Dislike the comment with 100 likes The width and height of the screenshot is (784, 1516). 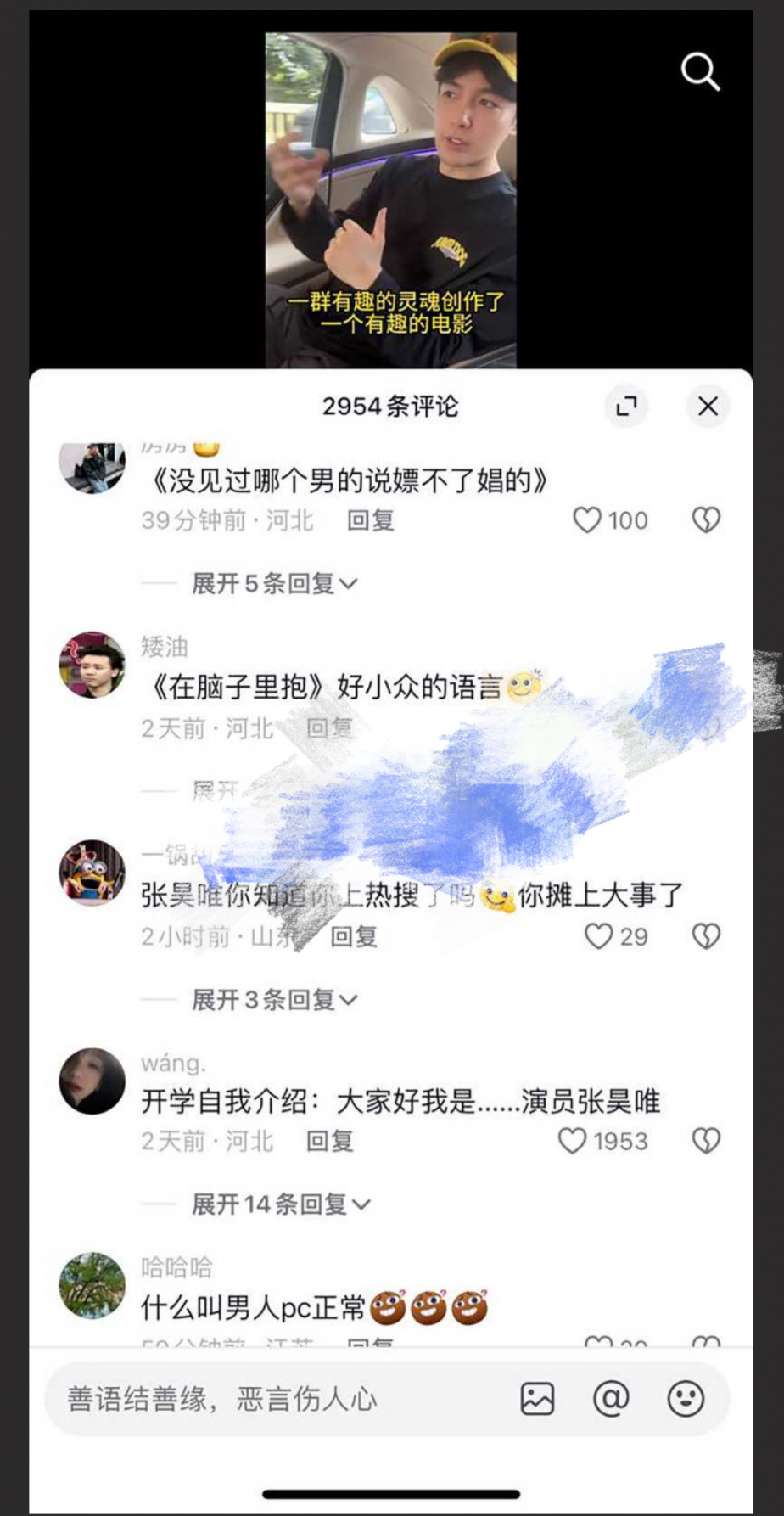(x=706, y=520)
